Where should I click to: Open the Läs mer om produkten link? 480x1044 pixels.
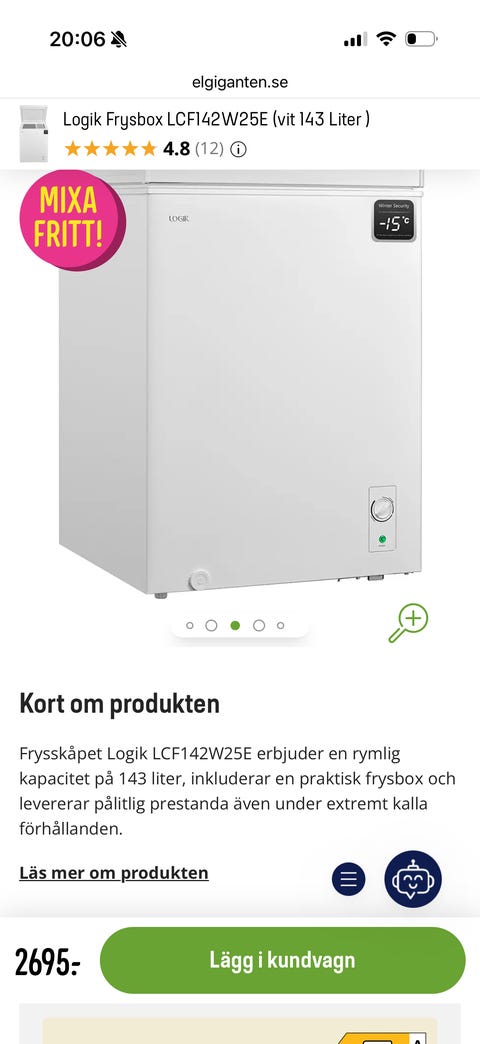click(x=114, y=872)
